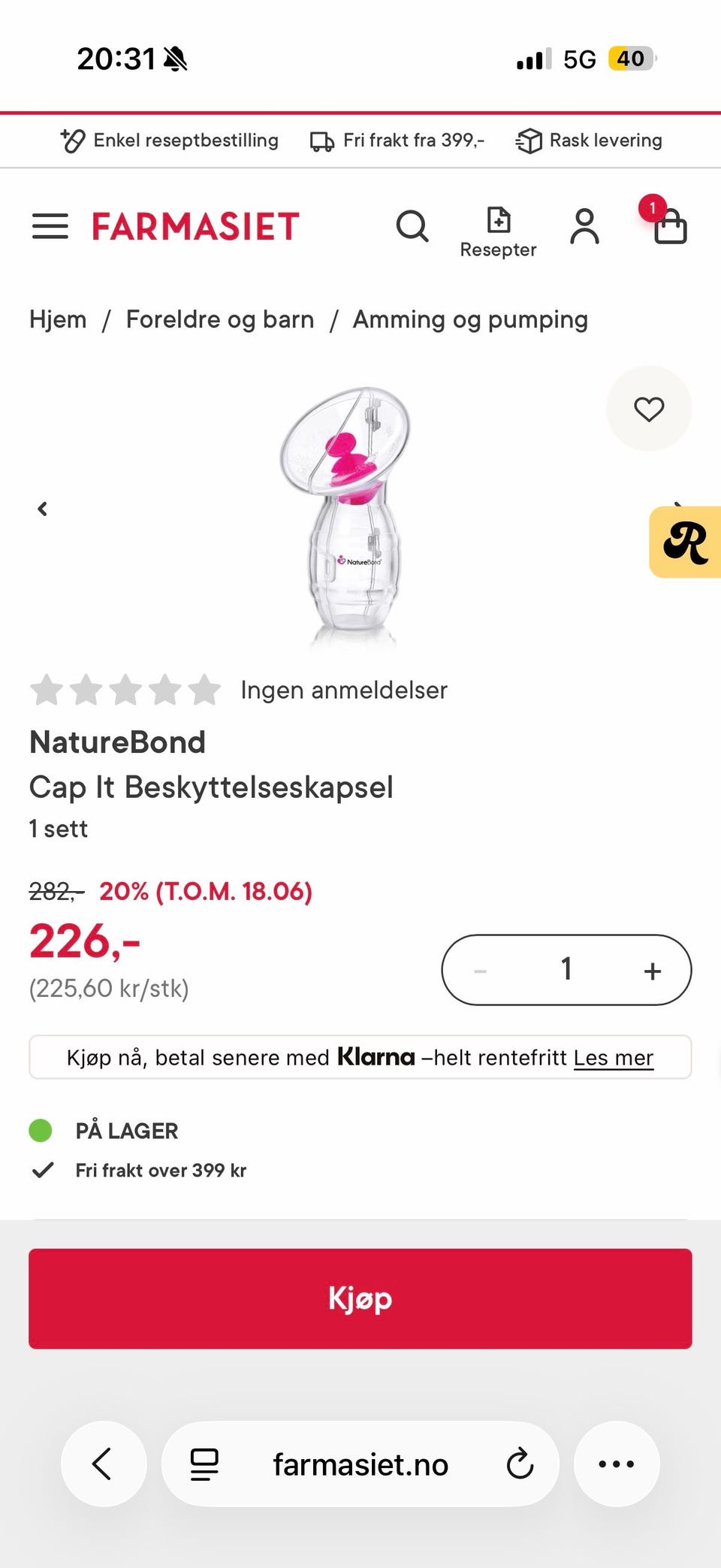Open the browser three-dot menu

[x=617, y=1464]
